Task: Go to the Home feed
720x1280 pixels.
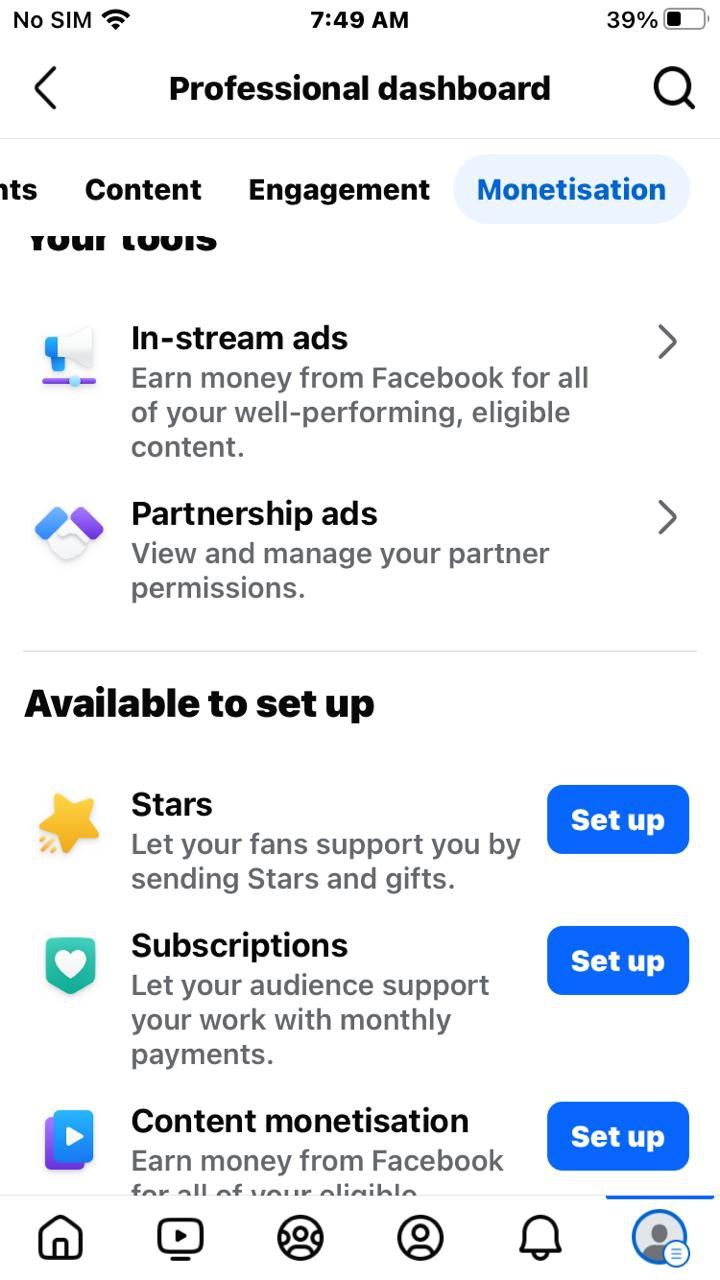Action: 60,1238
